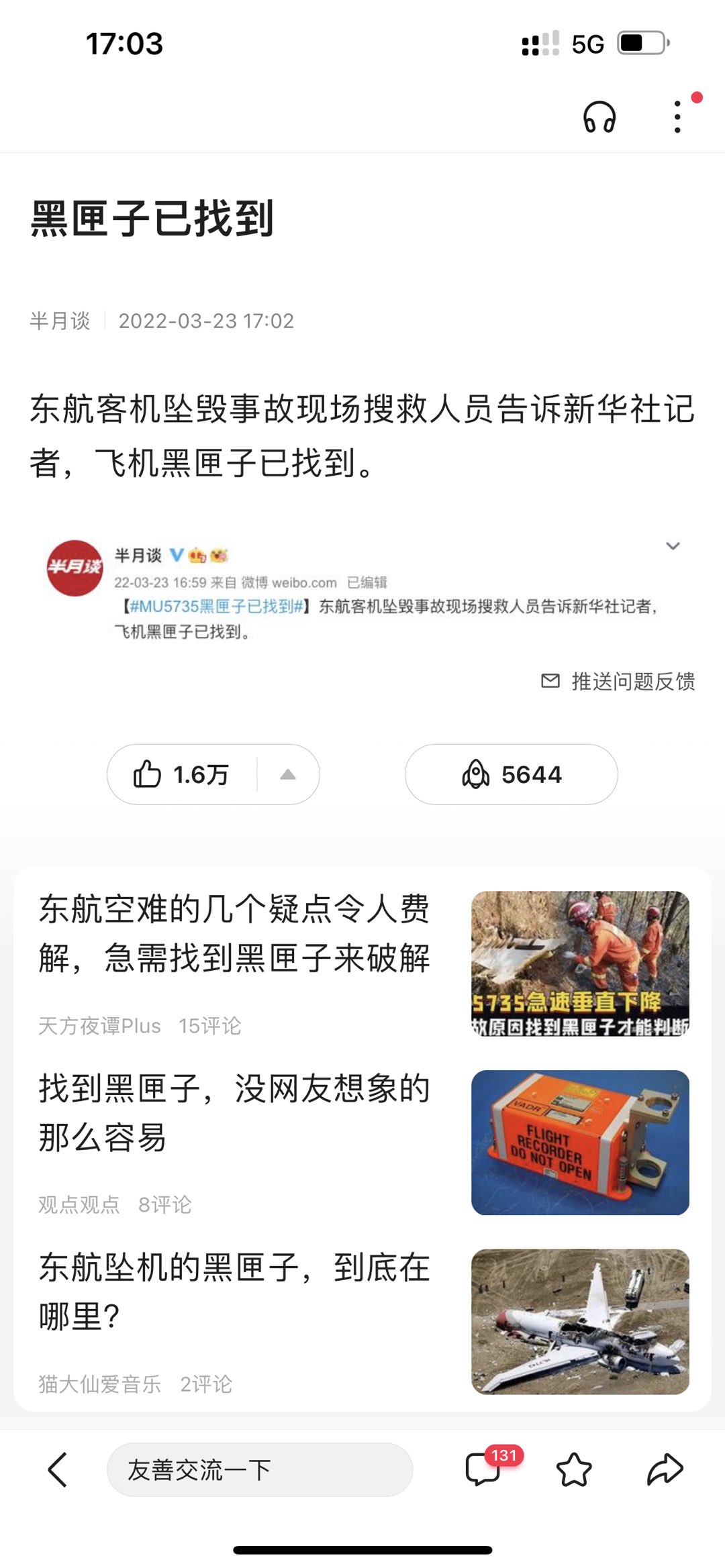Go back with the bottom back arrow

[58, 1469]
